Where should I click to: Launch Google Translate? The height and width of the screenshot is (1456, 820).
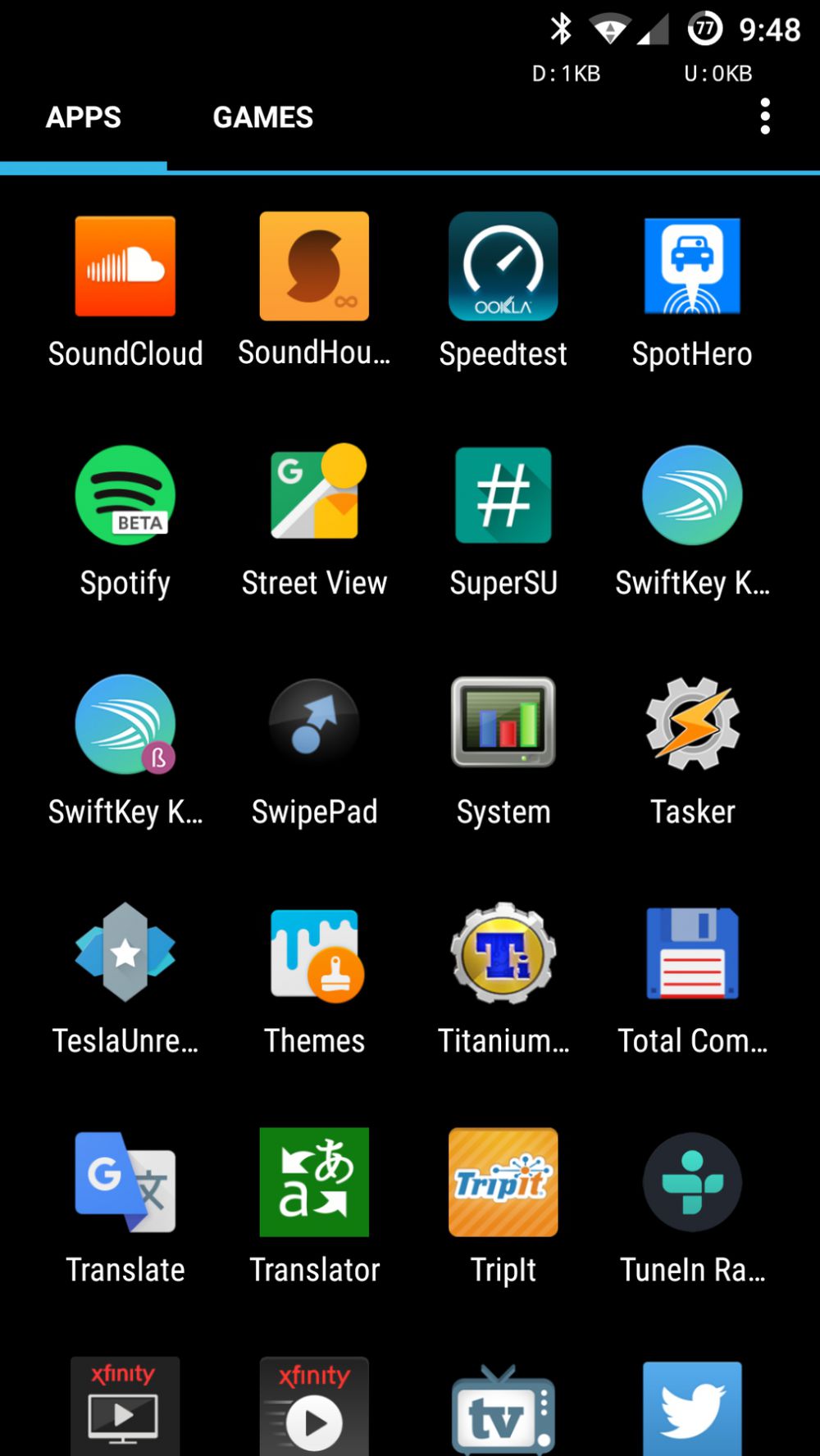pyautogui.click(x=125, y=1181)
